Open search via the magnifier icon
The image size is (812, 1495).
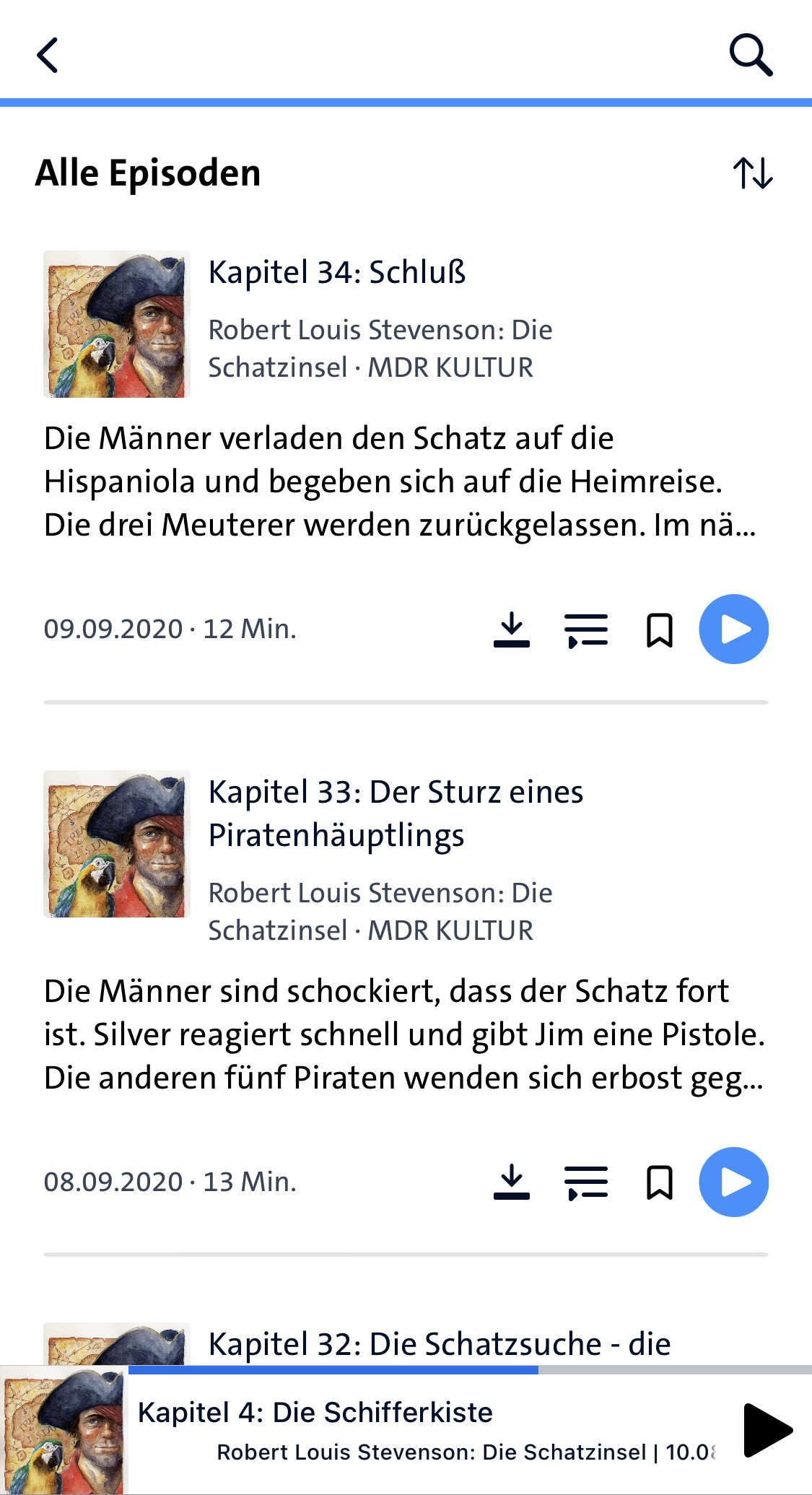point(751,55)
